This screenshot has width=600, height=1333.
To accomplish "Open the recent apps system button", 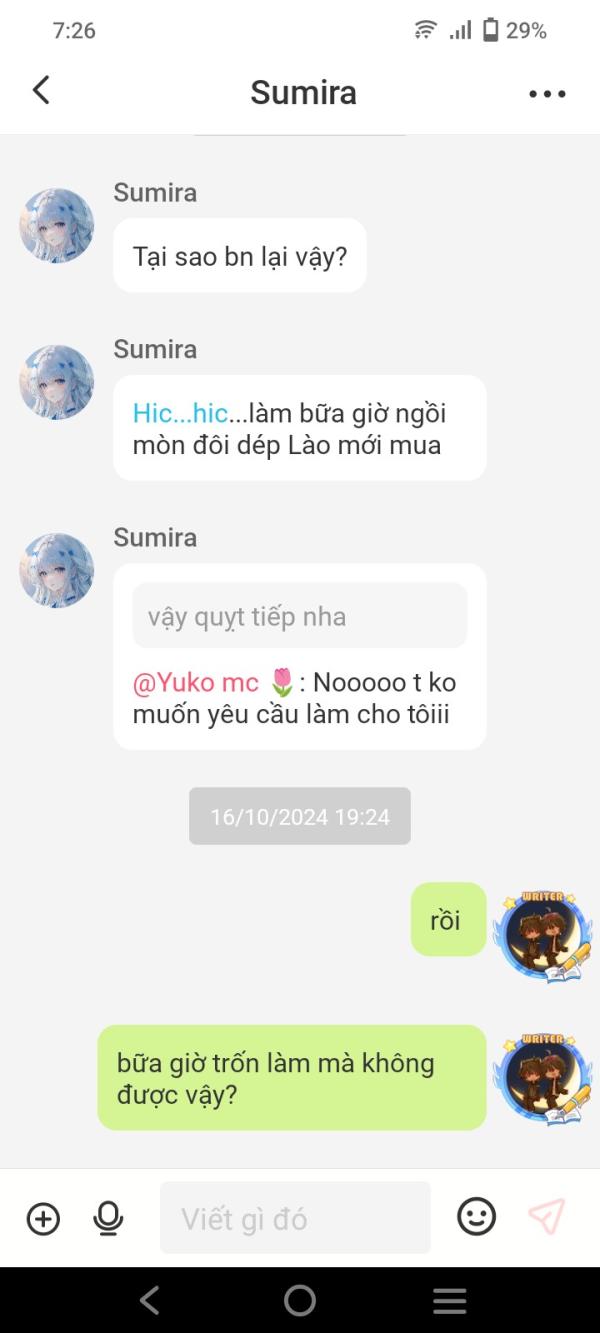I will click(450, 1300).
